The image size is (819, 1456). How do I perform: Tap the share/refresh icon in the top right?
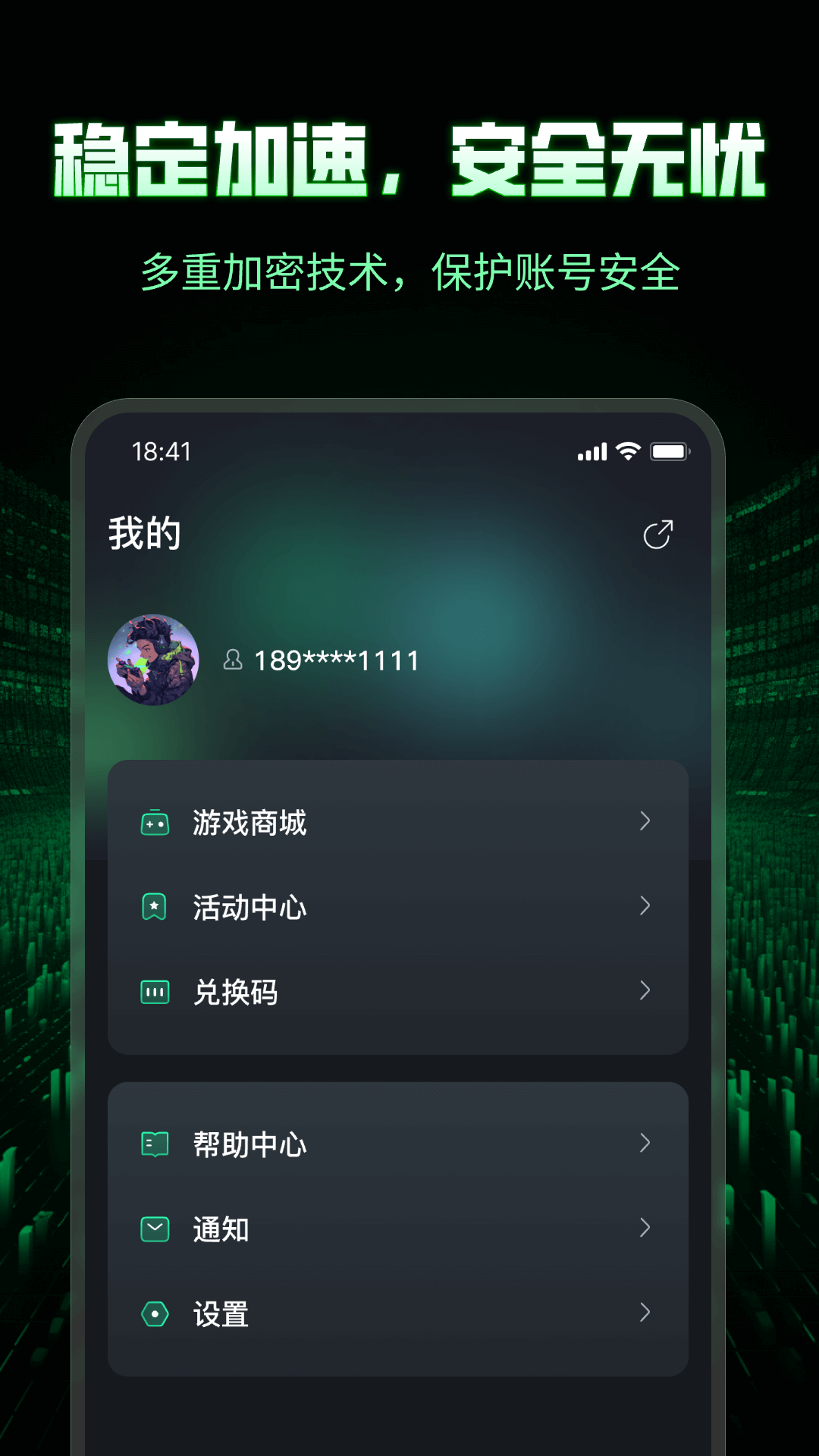click(x=658, y=533)
